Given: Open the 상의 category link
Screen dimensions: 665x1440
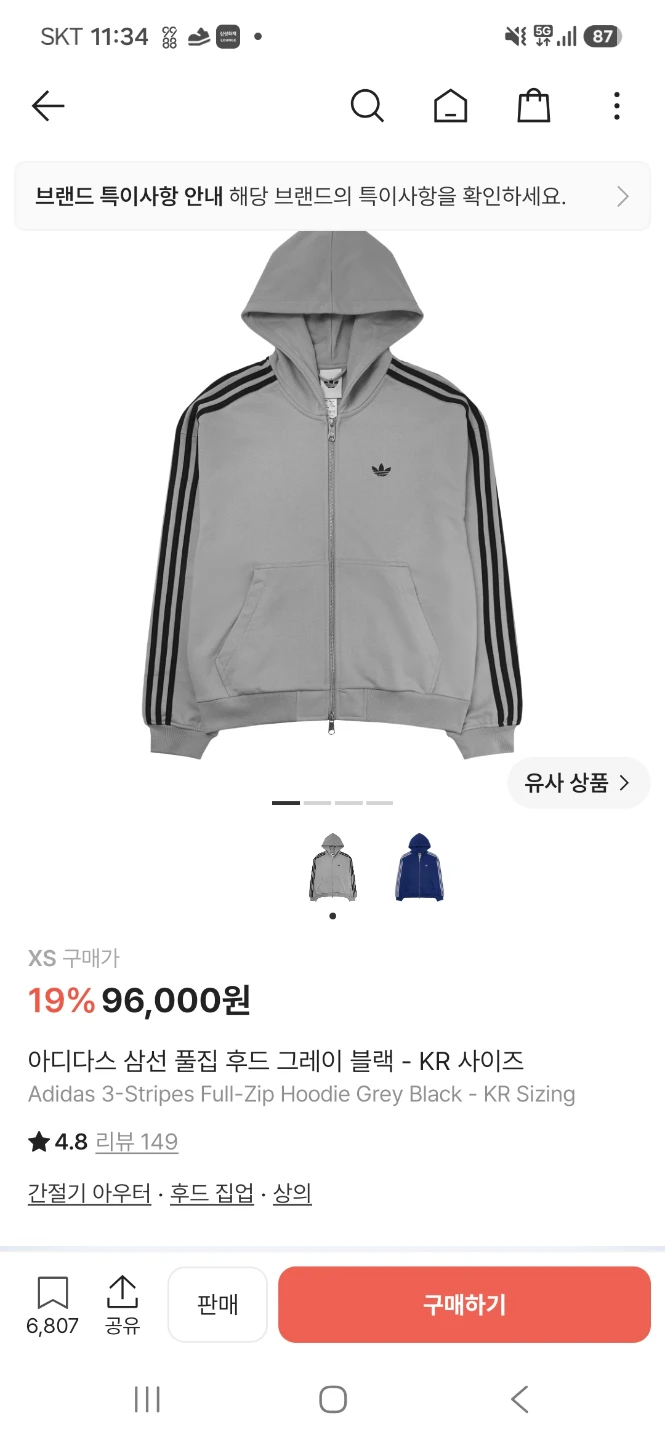Looking at the screenshot, I should pos(292,1193).
